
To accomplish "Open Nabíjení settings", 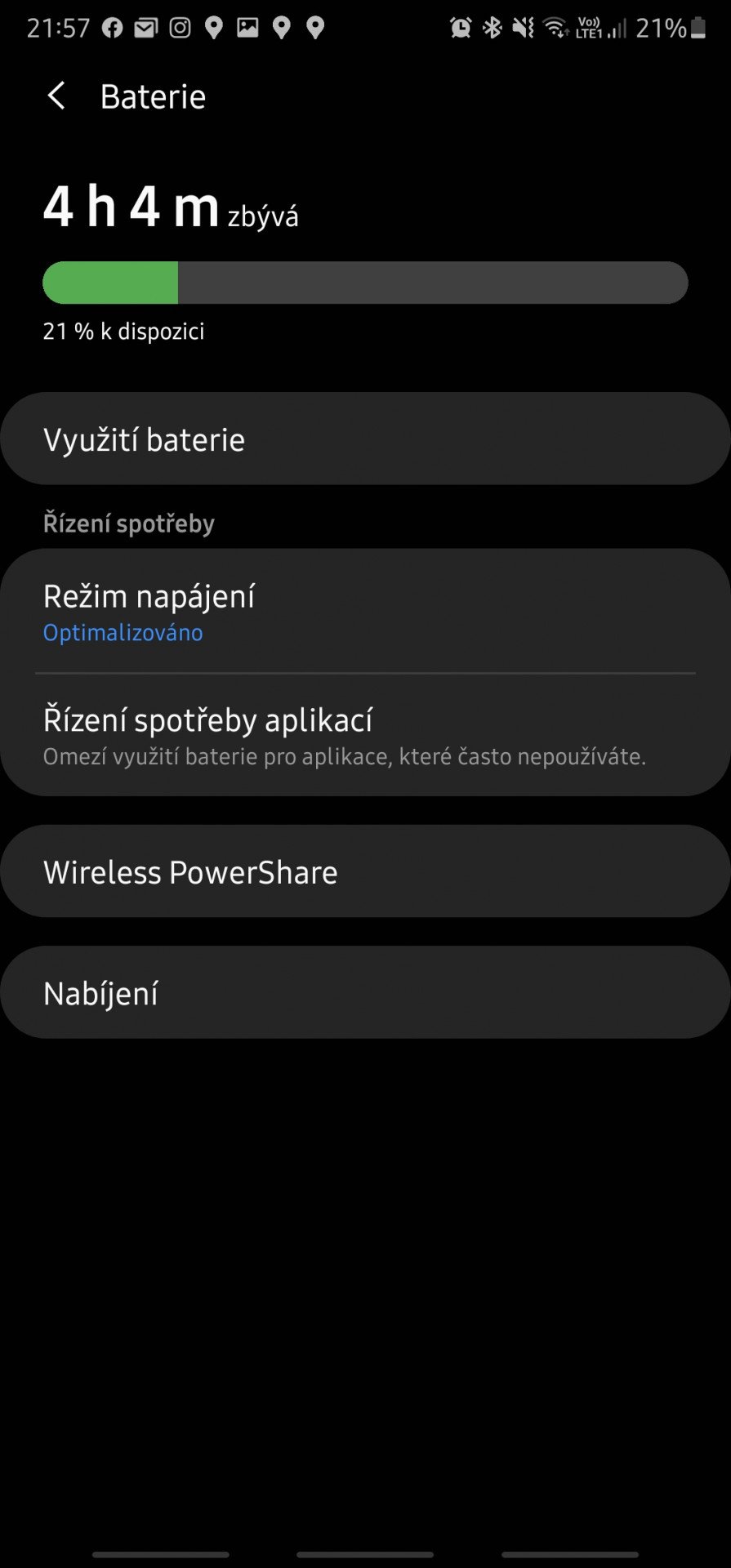I will (365, 992).
